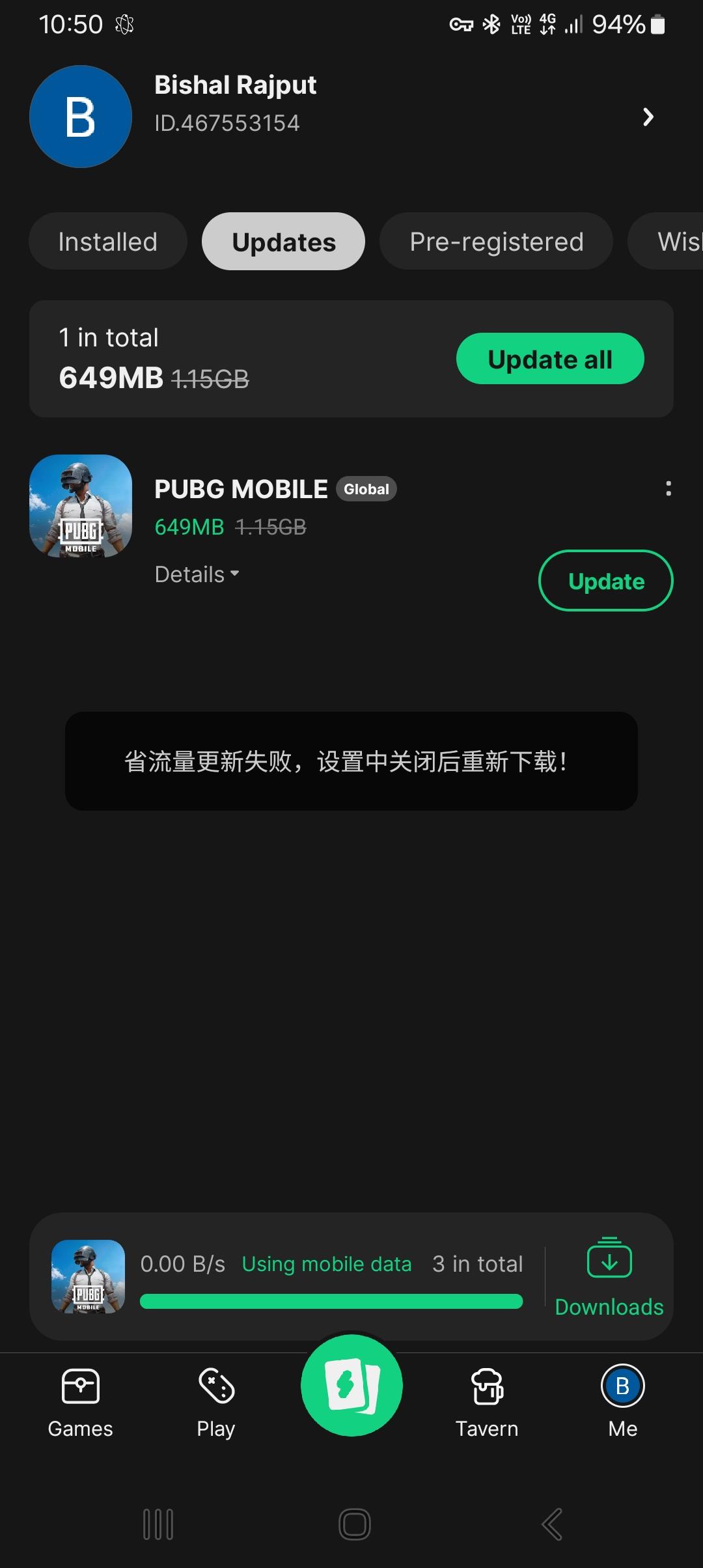Go to the system home screen

coord(354,1524)
